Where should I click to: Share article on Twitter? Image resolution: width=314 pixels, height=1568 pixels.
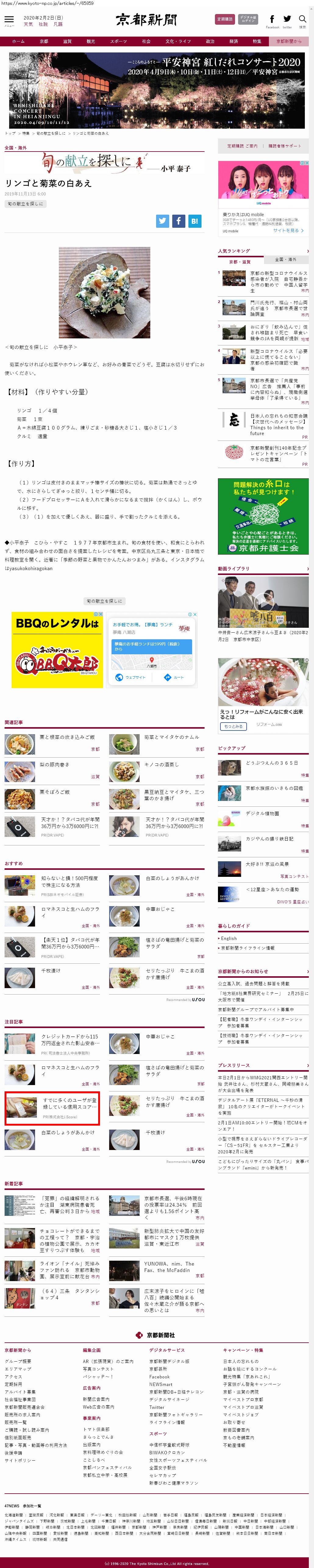[x=162, y=221]
